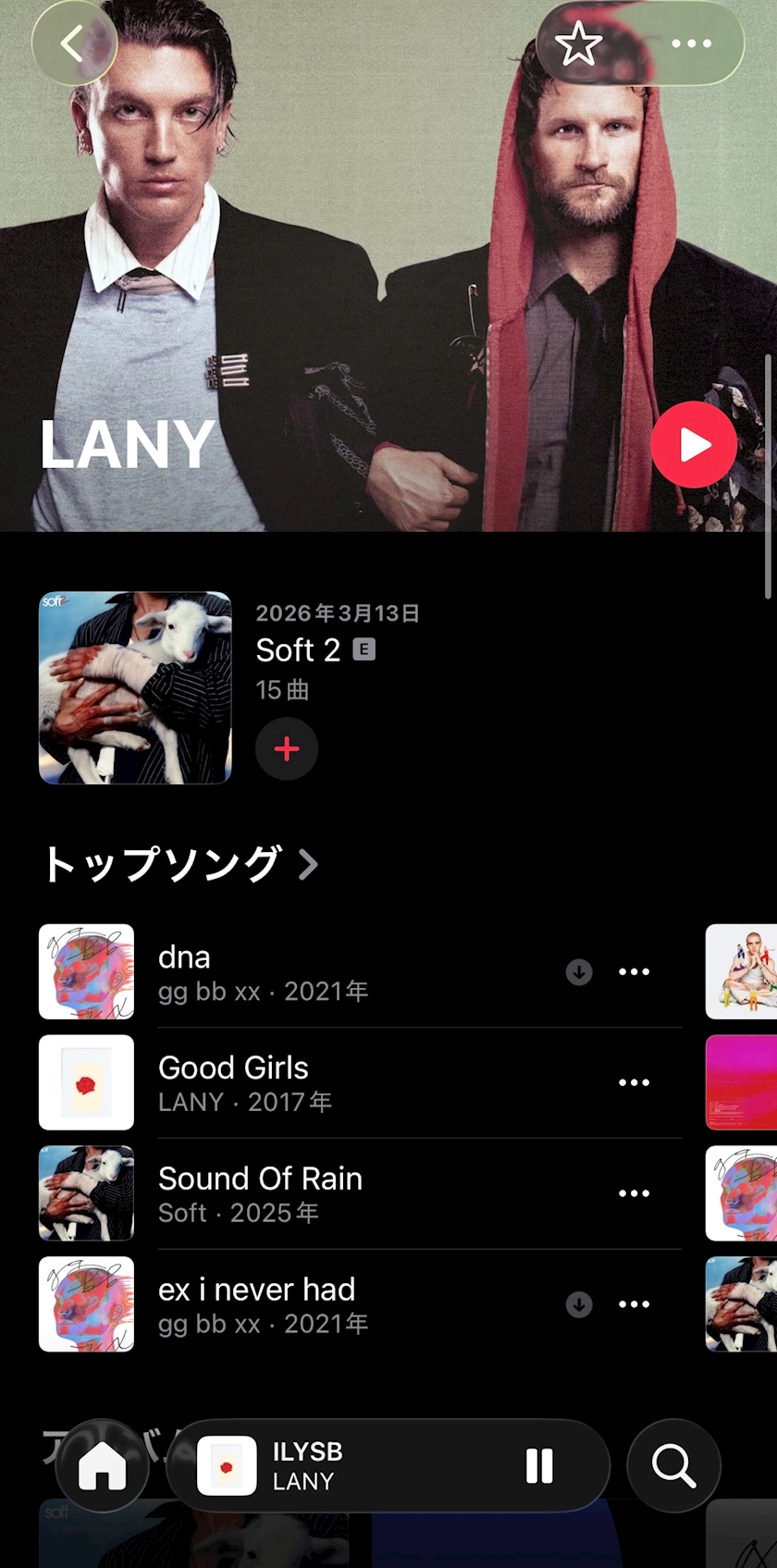Screen dimensions: 777x1568
Task: Play LANY's music with the red button
Action: tap(694, 445)
